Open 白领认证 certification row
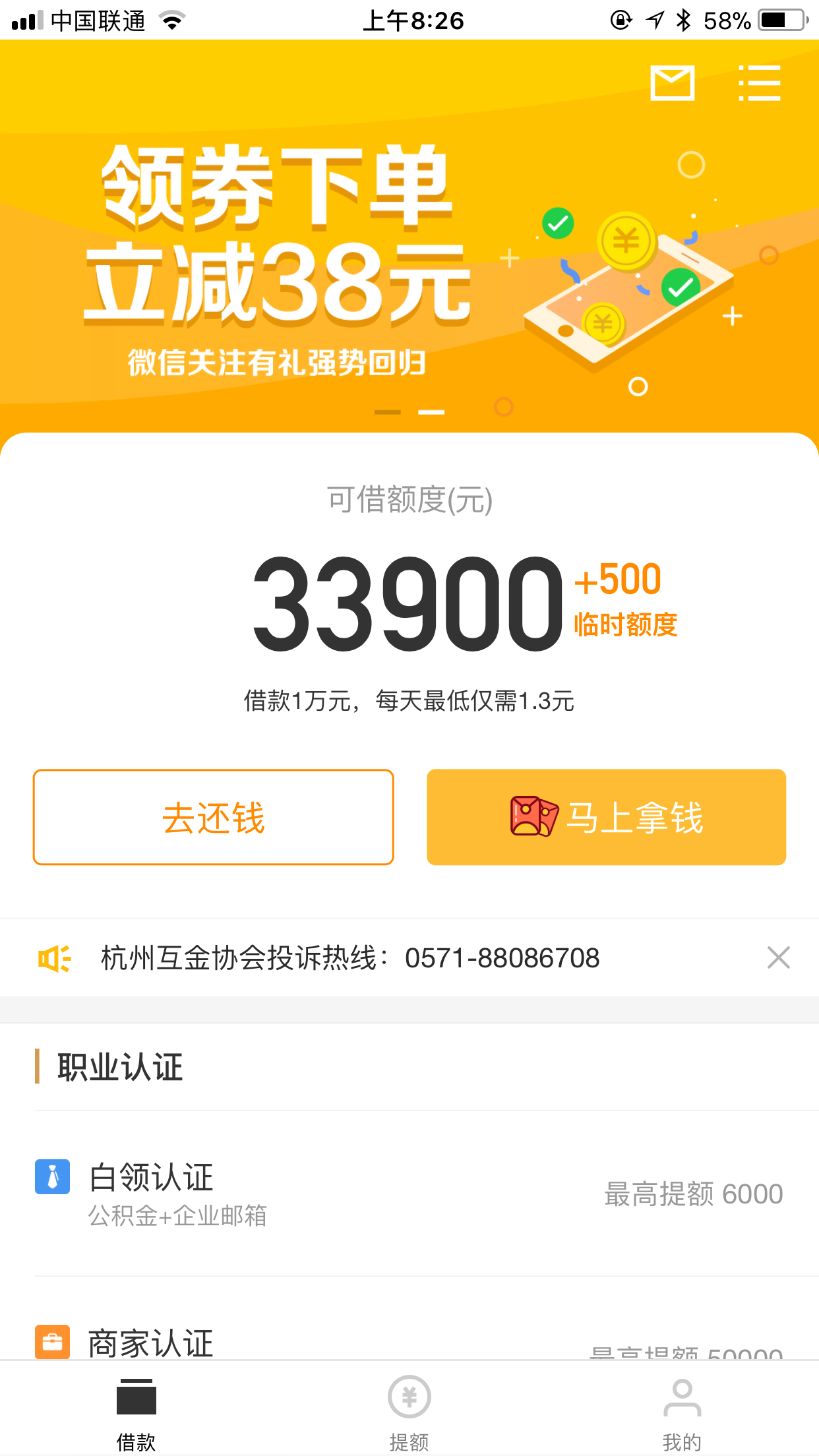This screenshot has width=819, height=1456. pyautogui.click(x=409, y=1194)
